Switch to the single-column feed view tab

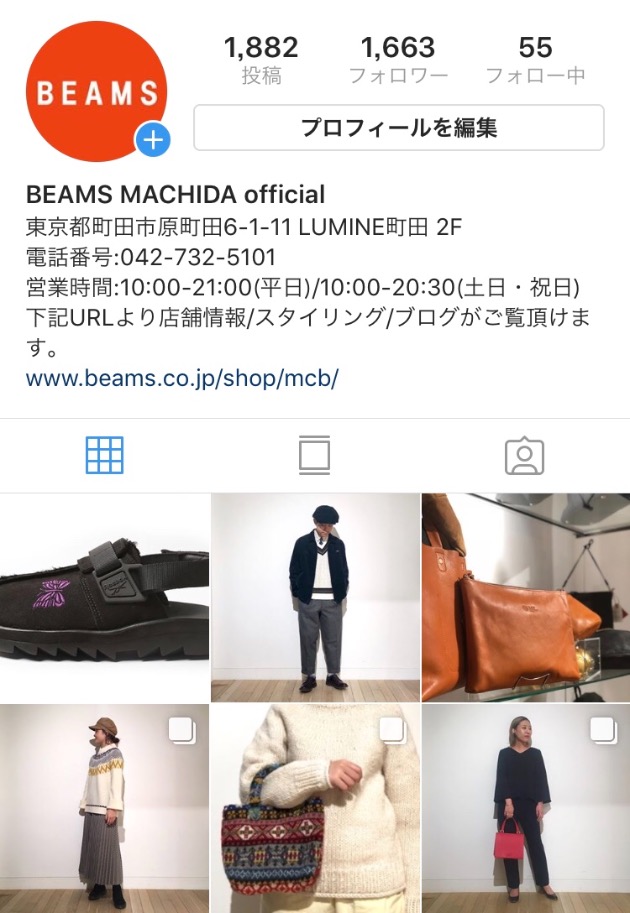point(314,456)
